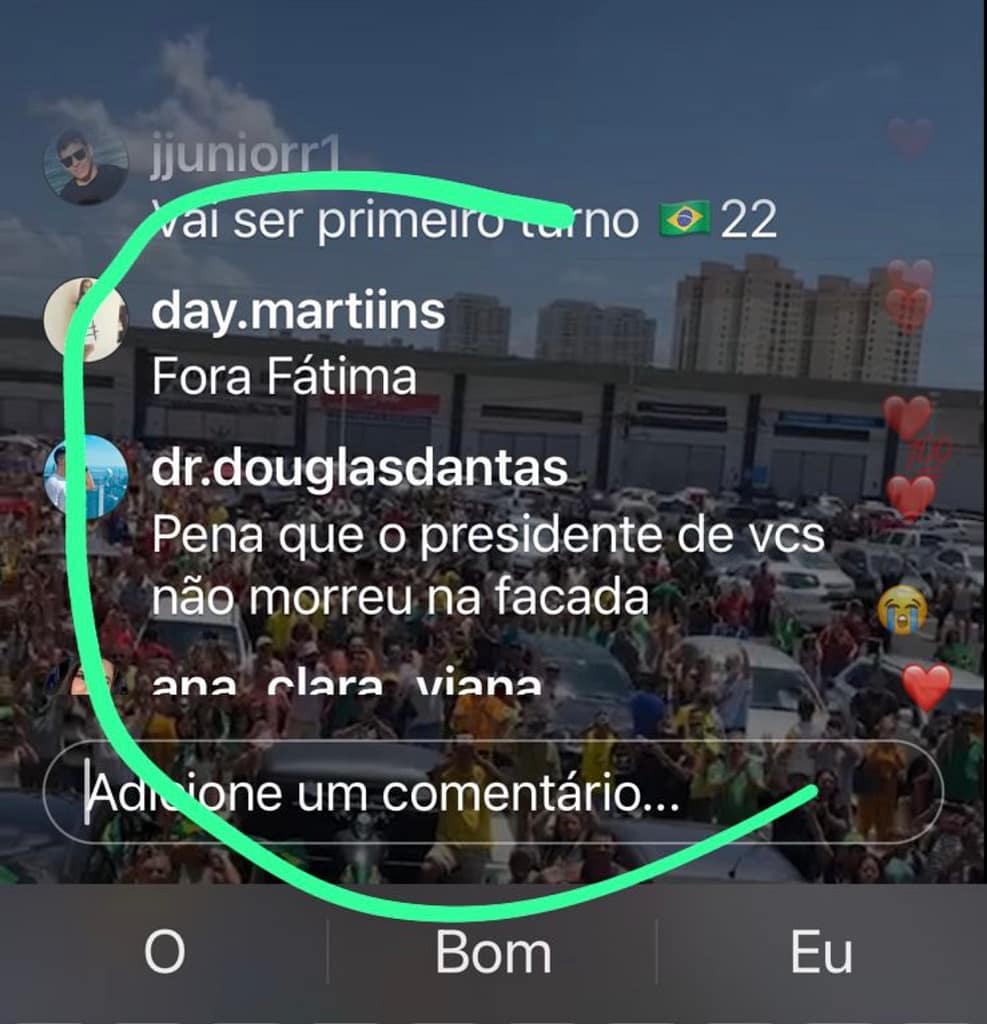The height and width of the screenshot is (1024, 987).
Task: Choose the keyboard suggestion "Bom"
Action: tap(492, 953)
